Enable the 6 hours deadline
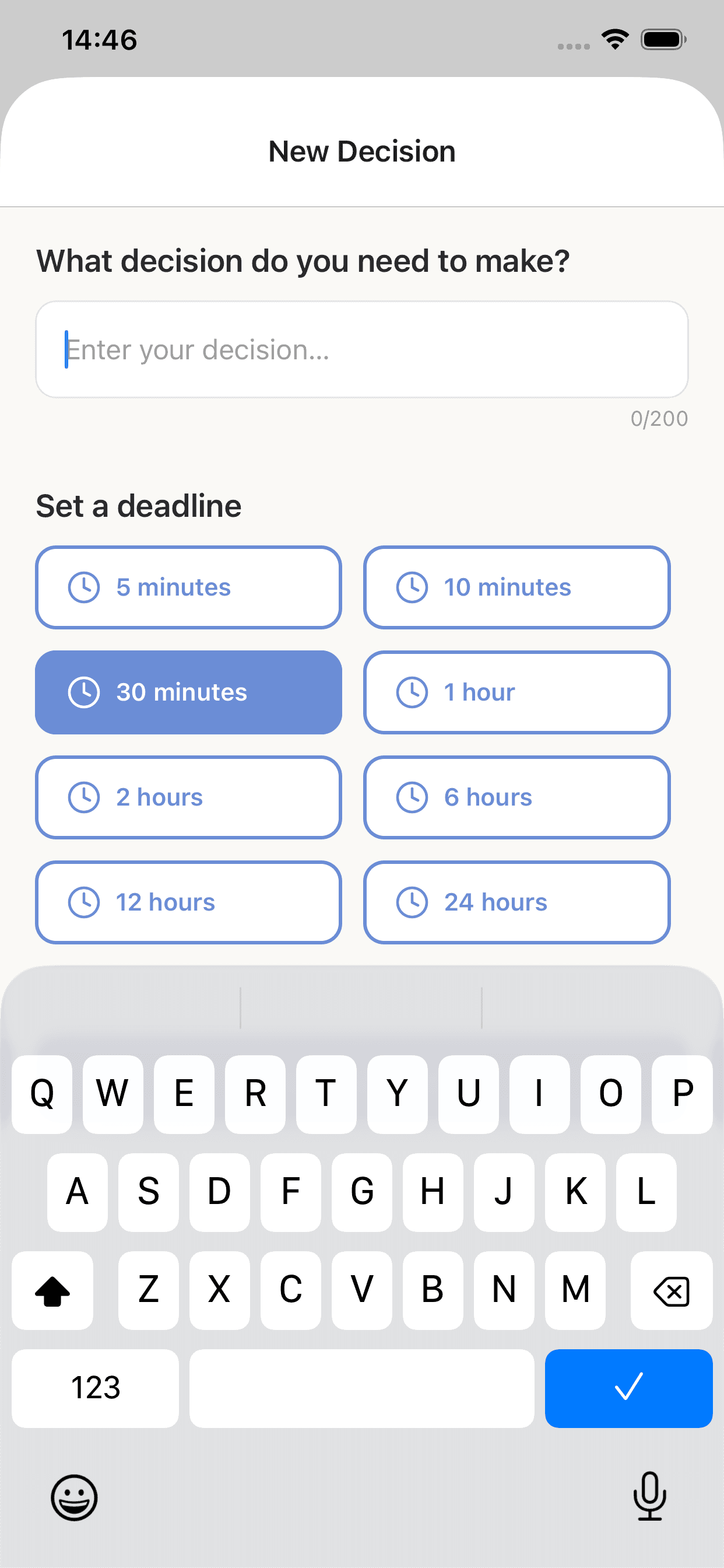The width and height of the screenshot is (724, 1568). [516, 797]
